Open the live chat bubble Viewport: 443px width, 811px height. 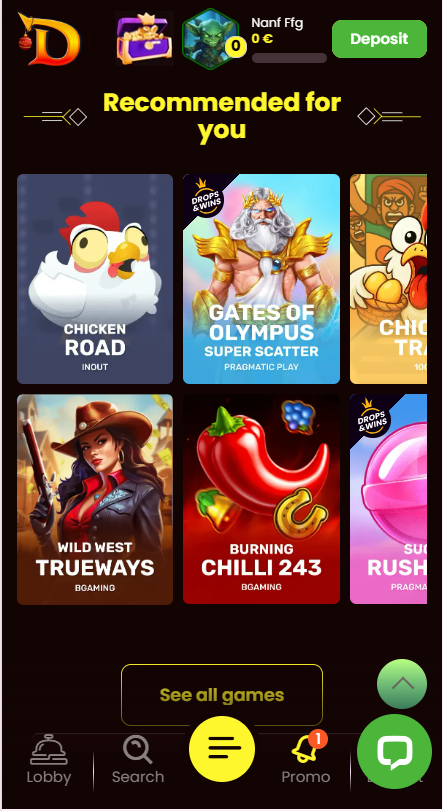coord(394,752)
